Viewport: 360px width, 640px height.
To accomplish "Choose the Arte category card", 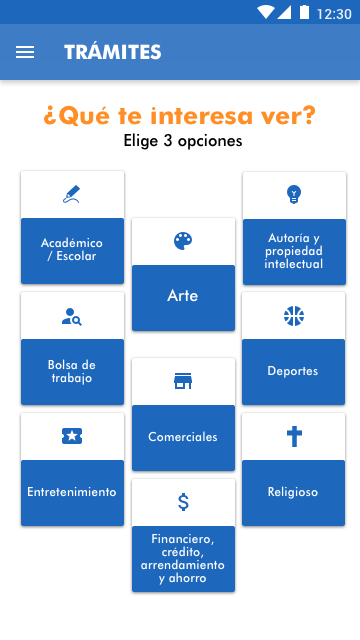I will tap(183, 274).
